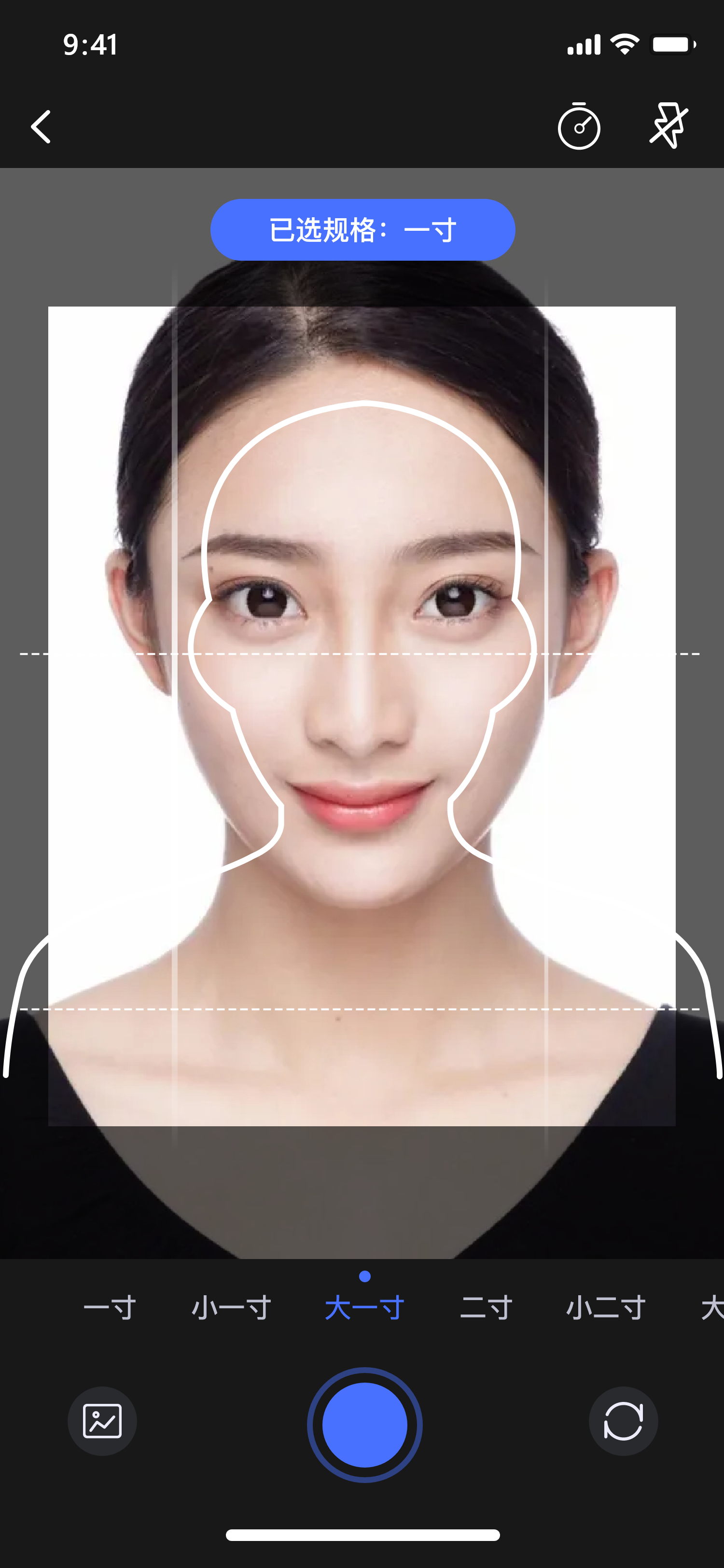Flip between front and rear camera
The height and width of the screenshot is (1568, 724).
[x=623, y=1421]
